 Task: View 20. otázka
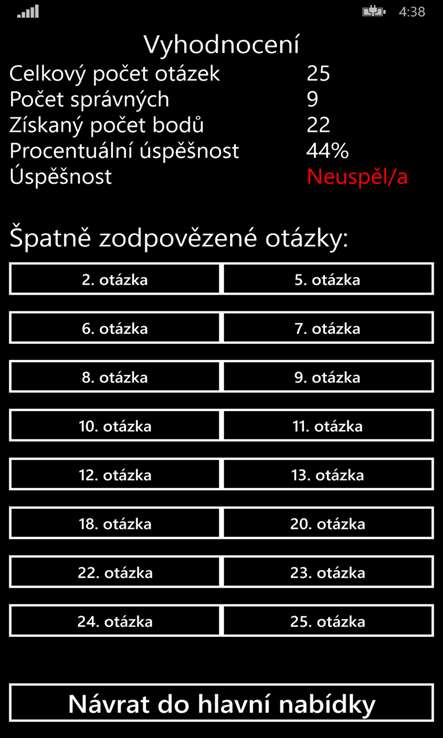(328, 524)
